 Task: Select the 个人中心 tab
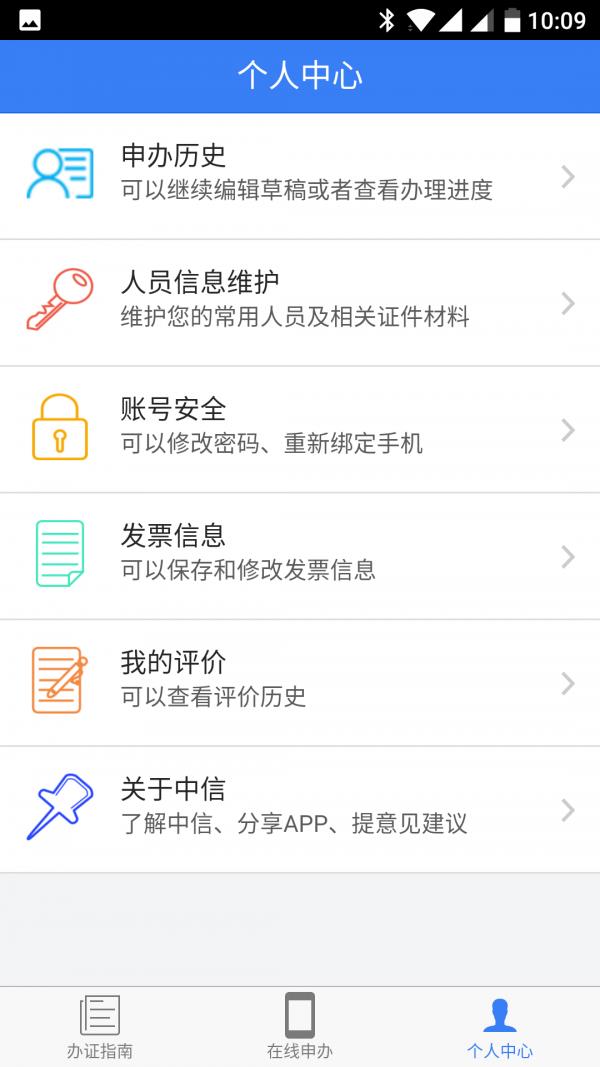click(x=500, y=1027)
